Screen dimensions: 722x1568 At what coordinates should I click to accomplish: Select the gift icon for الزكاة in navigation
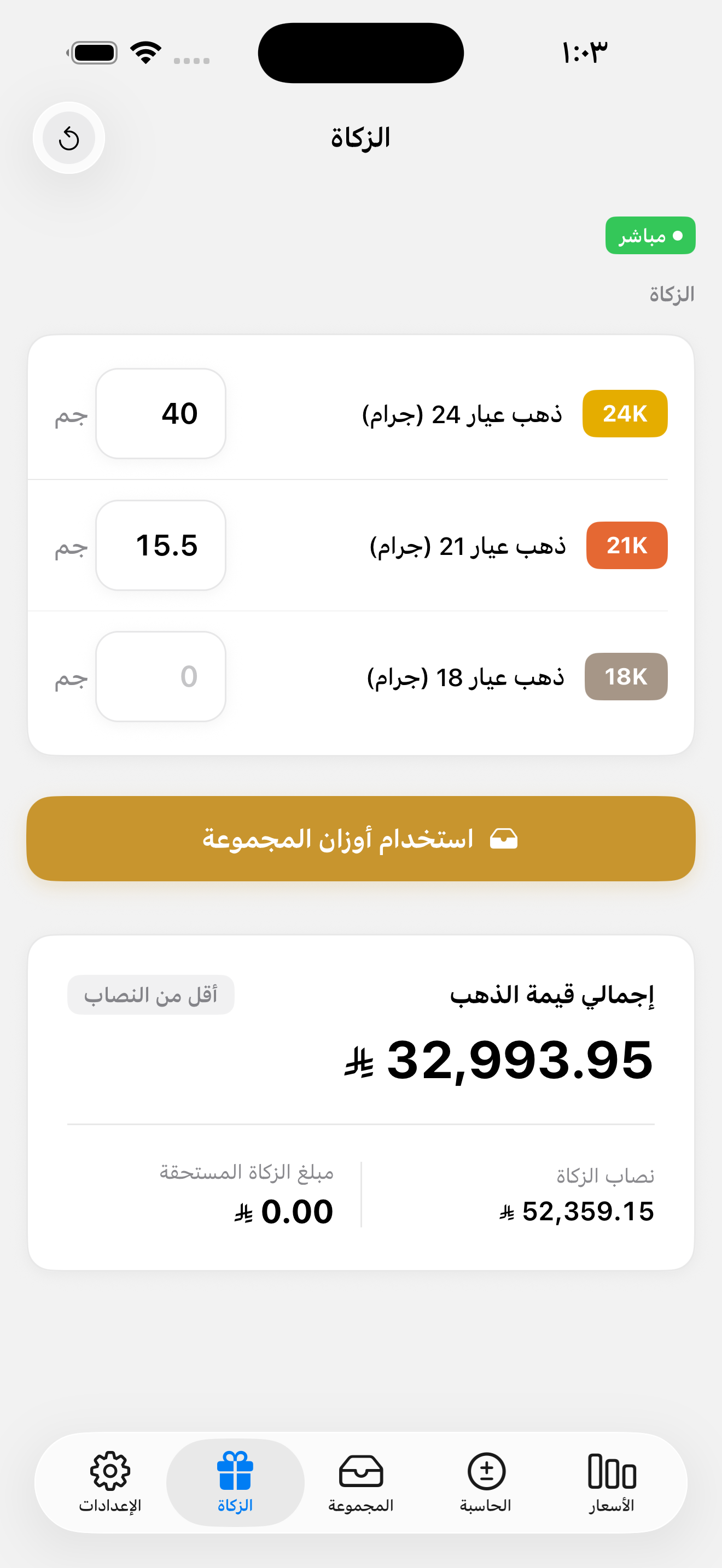(x=235, y=1477)
